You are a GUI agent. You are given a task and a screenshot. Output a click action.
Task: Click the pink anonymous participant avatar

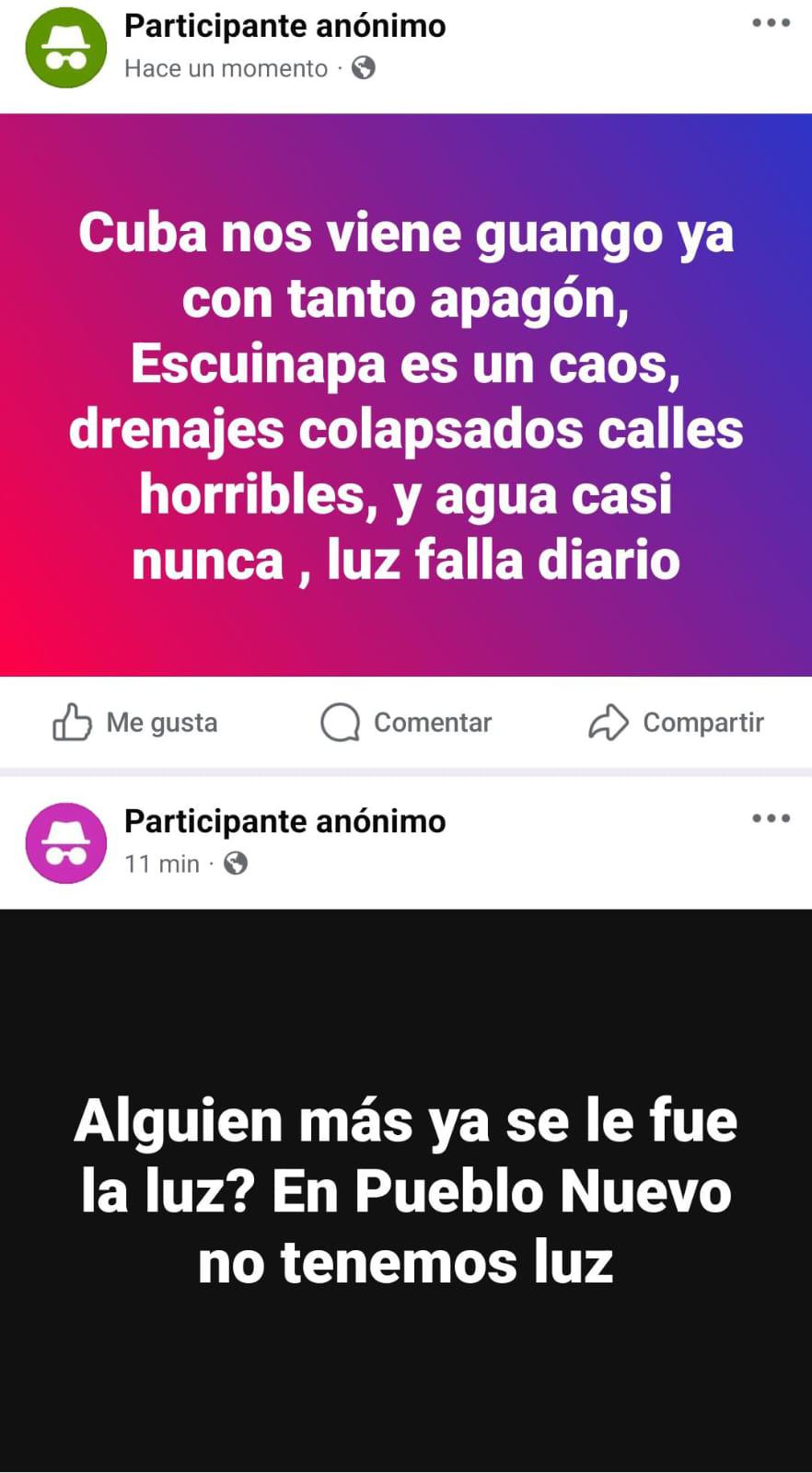pos(65,841)
